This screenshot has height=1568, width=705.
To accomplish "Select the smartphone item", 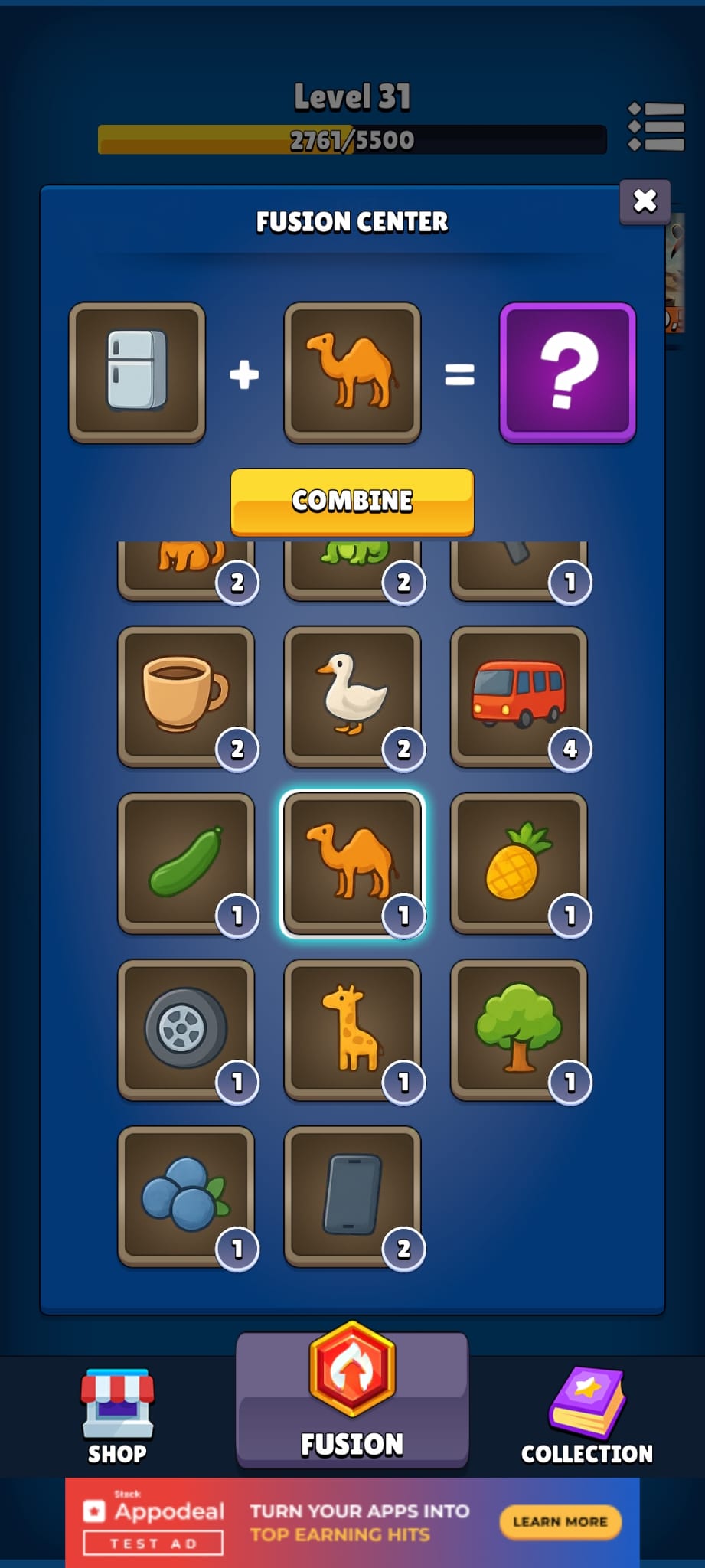I will pyautogui.click(x=352, y=1197).
